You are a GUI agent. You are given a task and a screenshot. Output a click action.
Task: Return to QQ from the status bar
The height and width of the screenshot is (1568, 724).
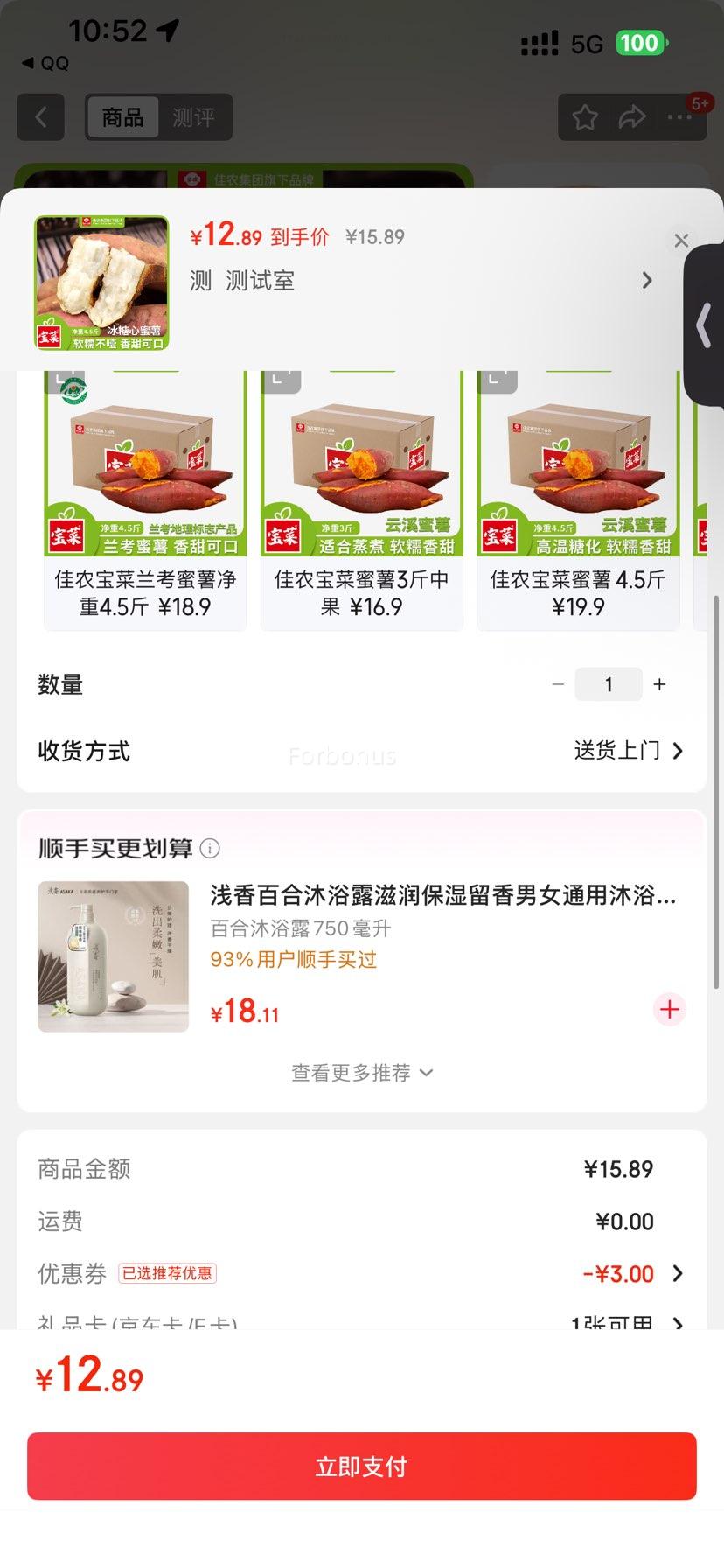click(x=45, y=63)
